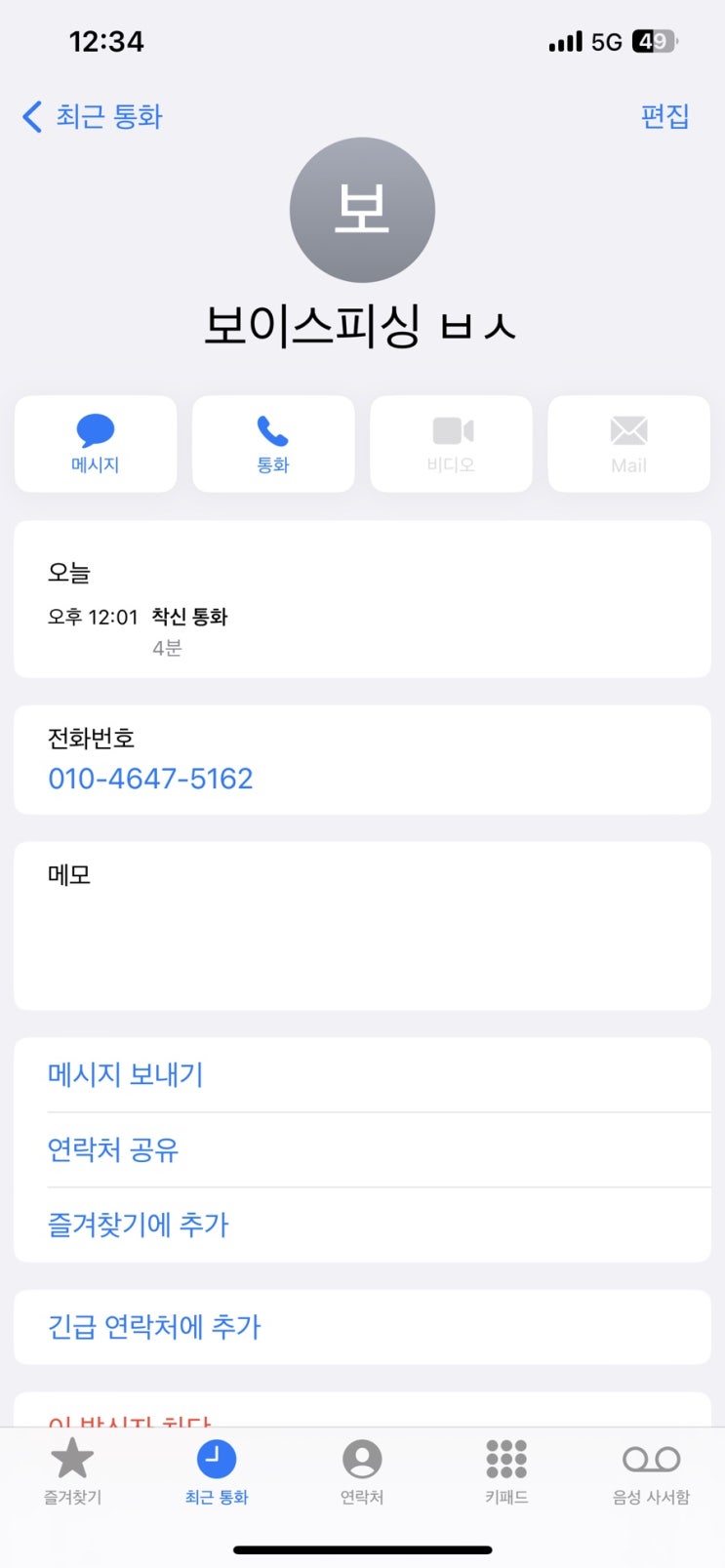Viewport: 725px width, 1568px height.
Task: Open the 메모 notes field
Action: pyautogui.click(x=361, y=925)
